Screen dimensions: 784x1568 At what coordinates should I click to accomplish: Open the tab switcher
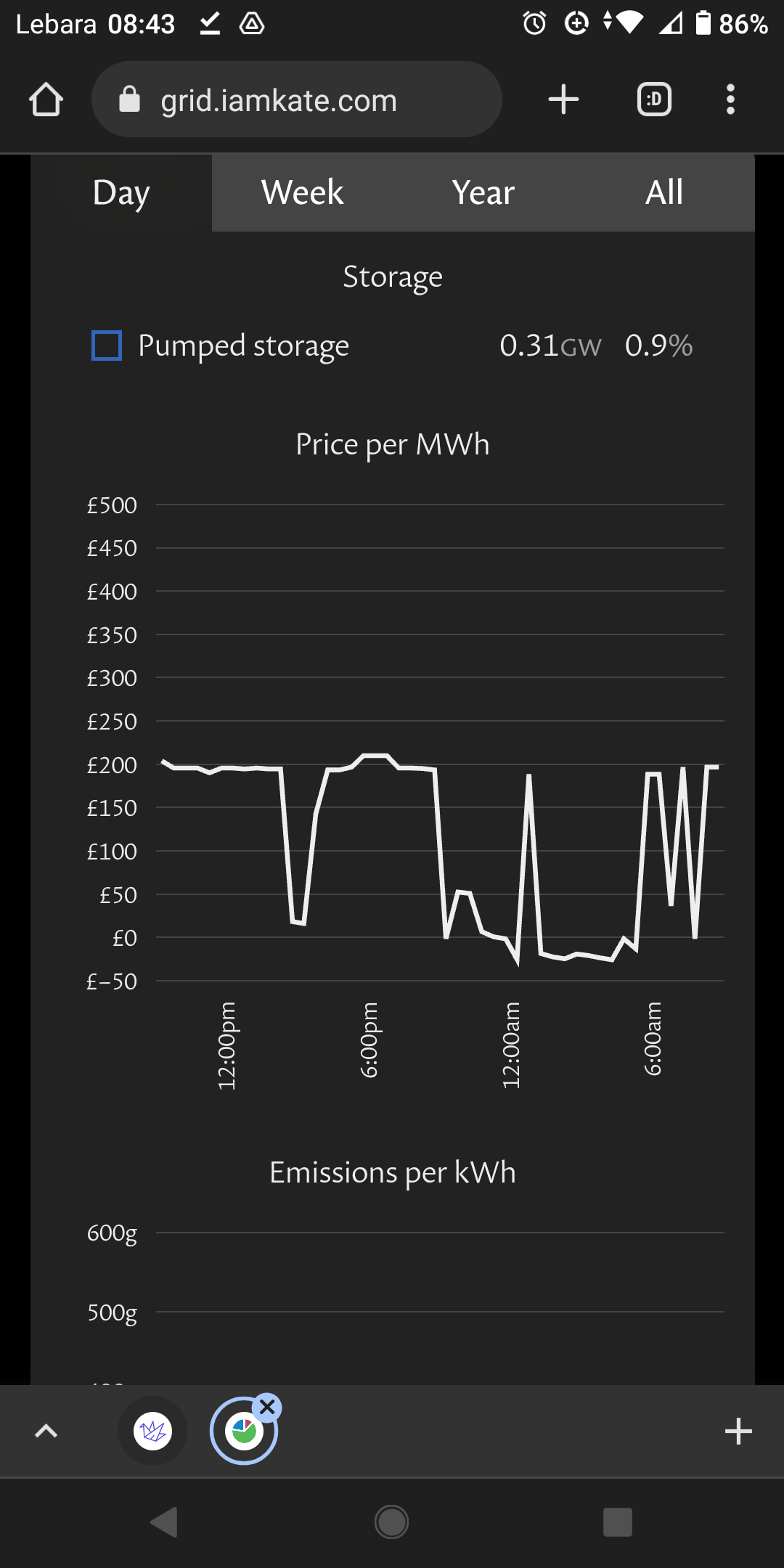click(x=654, y=99)
